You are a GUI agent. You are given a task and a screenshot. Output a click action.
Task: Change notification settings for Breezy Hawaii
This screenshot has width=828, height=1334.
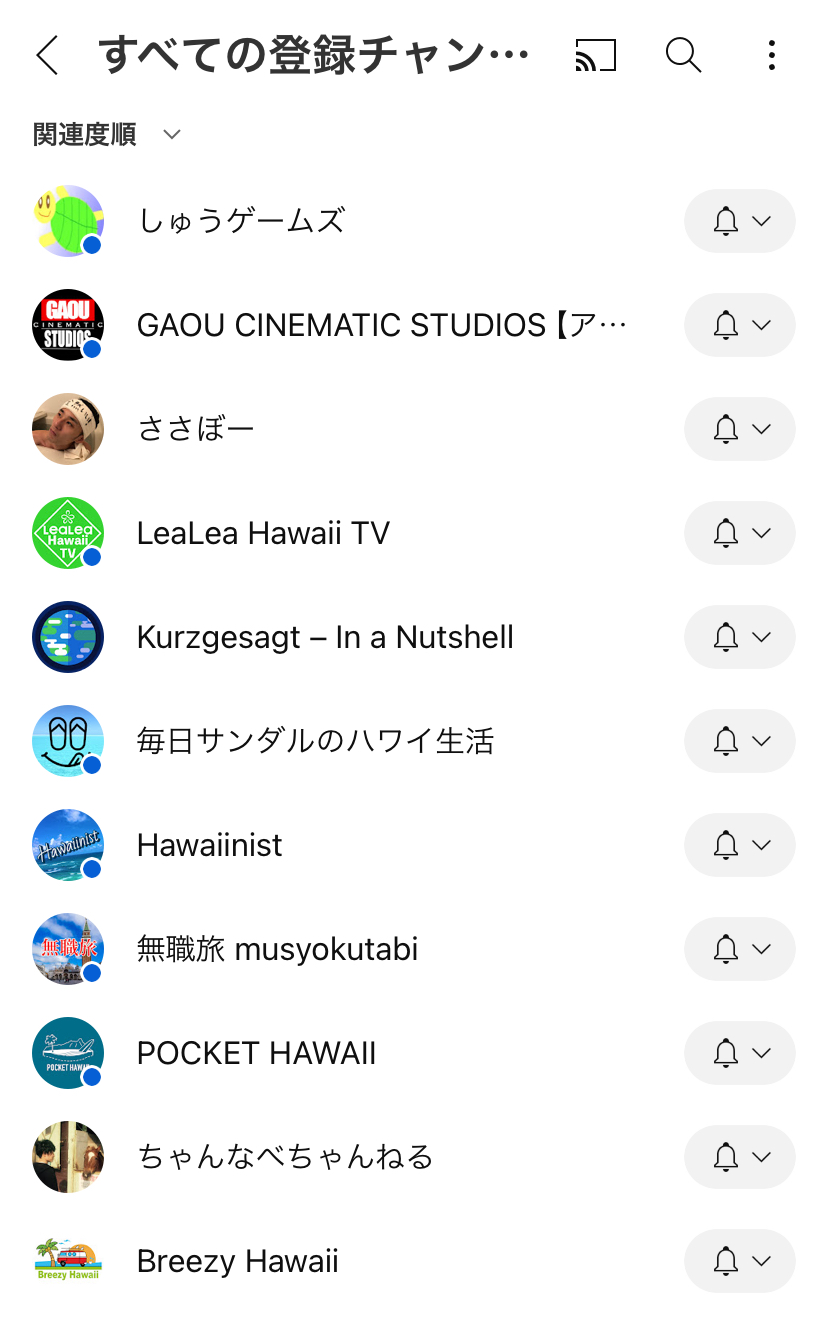point(740,1261)
